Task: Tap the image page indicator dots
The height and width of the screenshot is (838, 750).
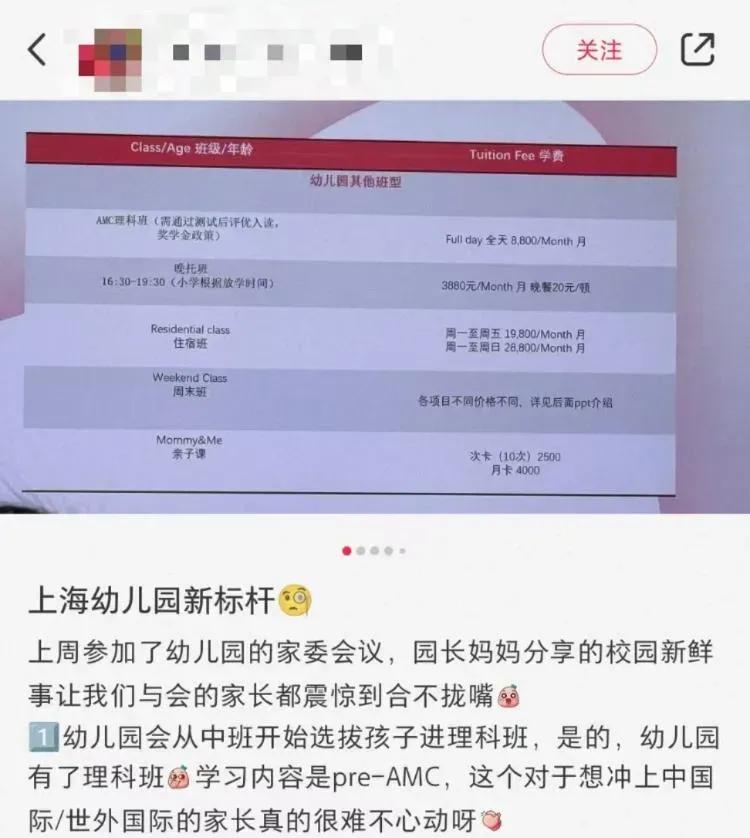Action: pos(374,550)
